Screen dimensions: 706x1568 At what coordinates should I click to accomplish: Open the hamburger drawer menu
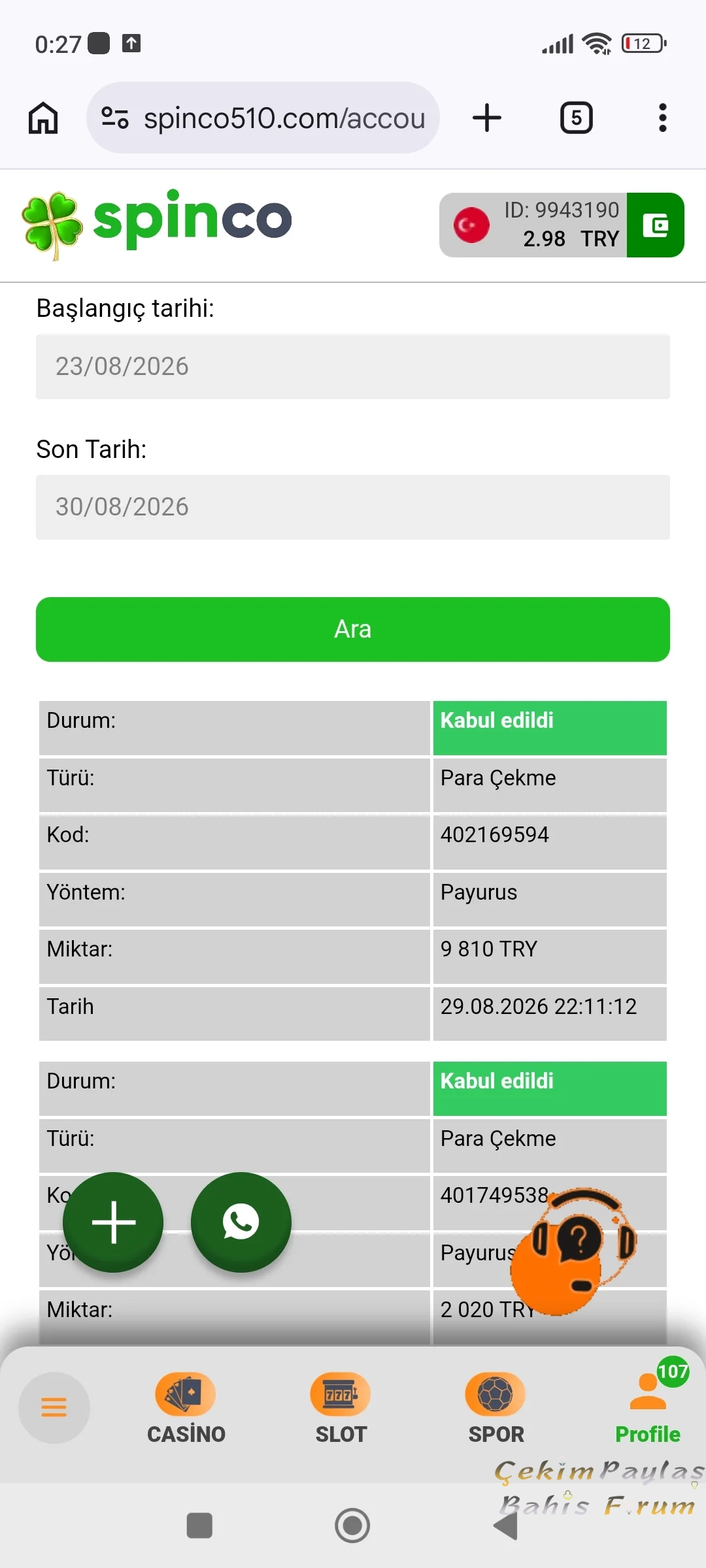click(x=54, y=1407)
